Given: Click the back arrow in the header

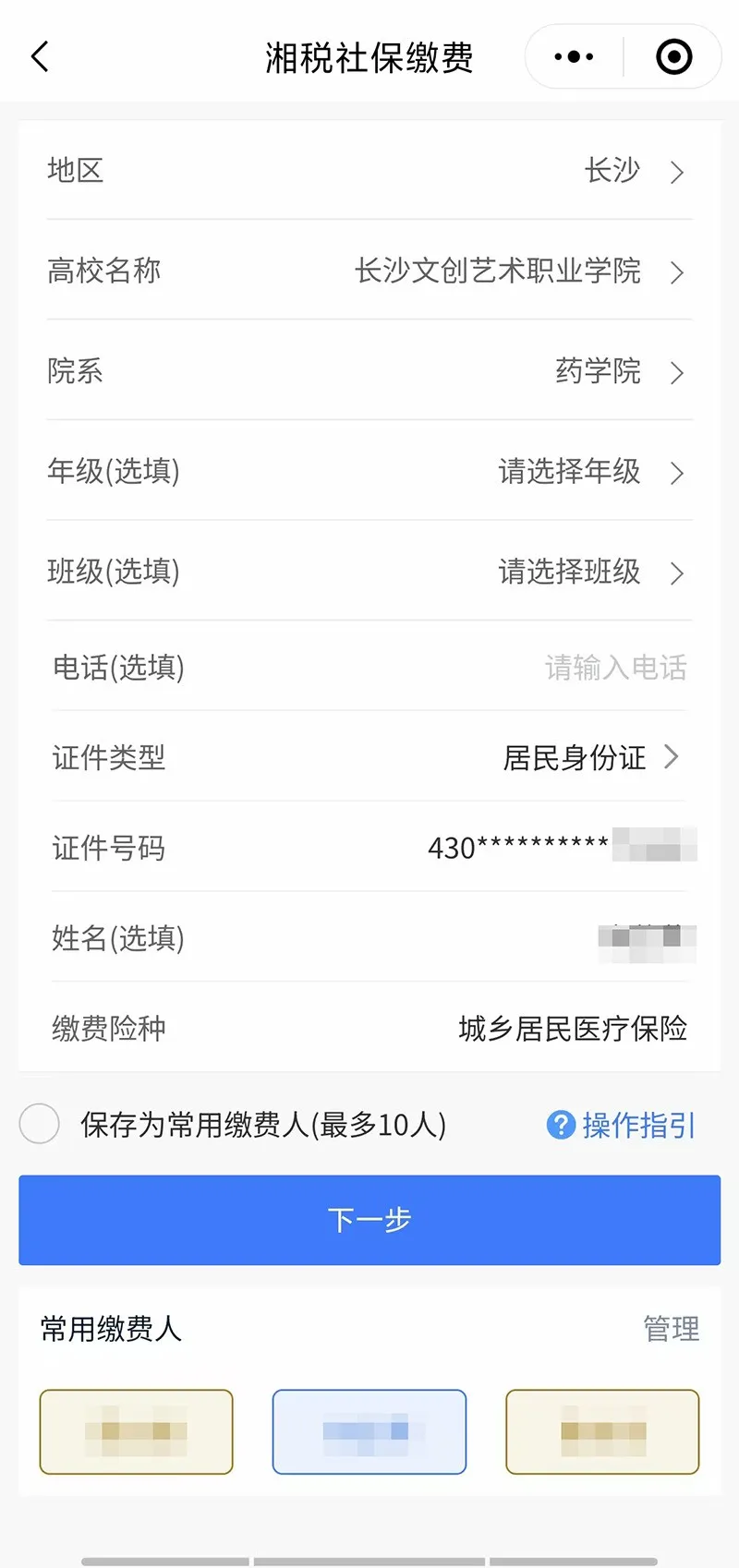Looking at the screenshot, I should (x=39, y=55).
